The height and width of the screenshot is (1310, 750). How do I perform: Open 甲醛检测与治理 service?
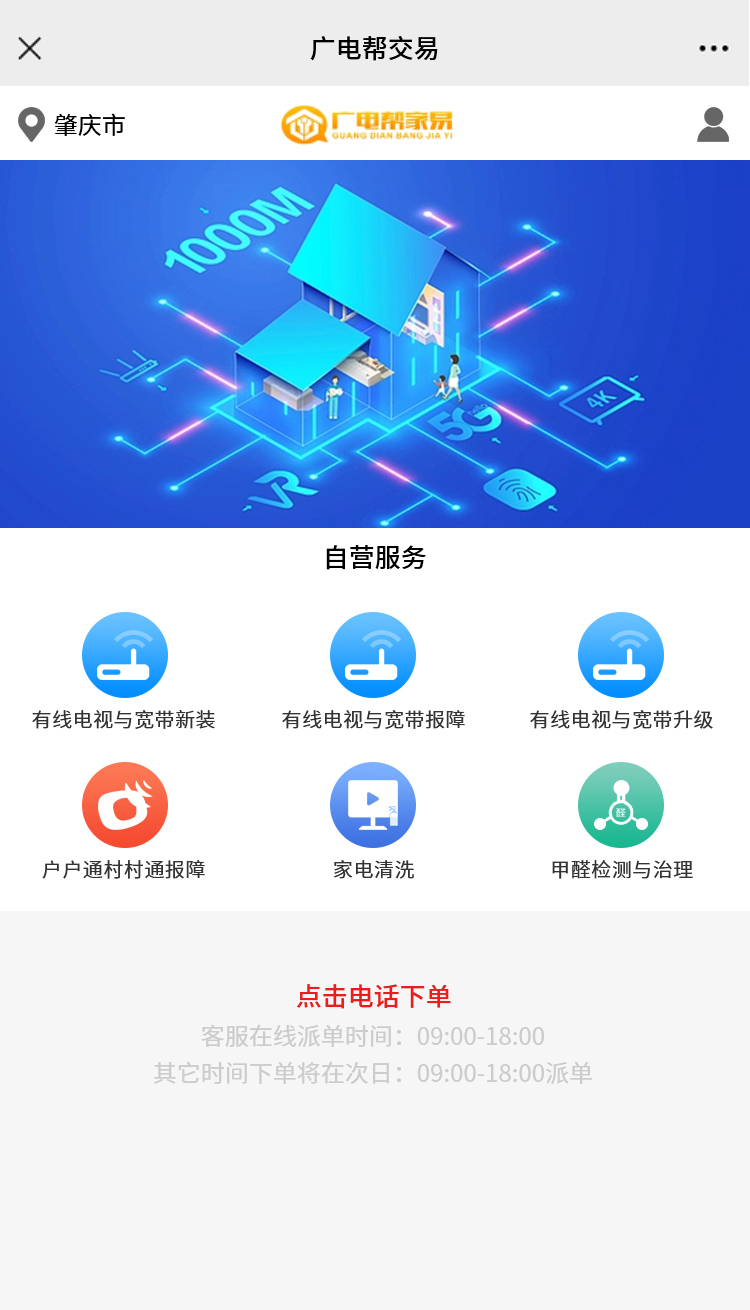[x=621, y=806]
